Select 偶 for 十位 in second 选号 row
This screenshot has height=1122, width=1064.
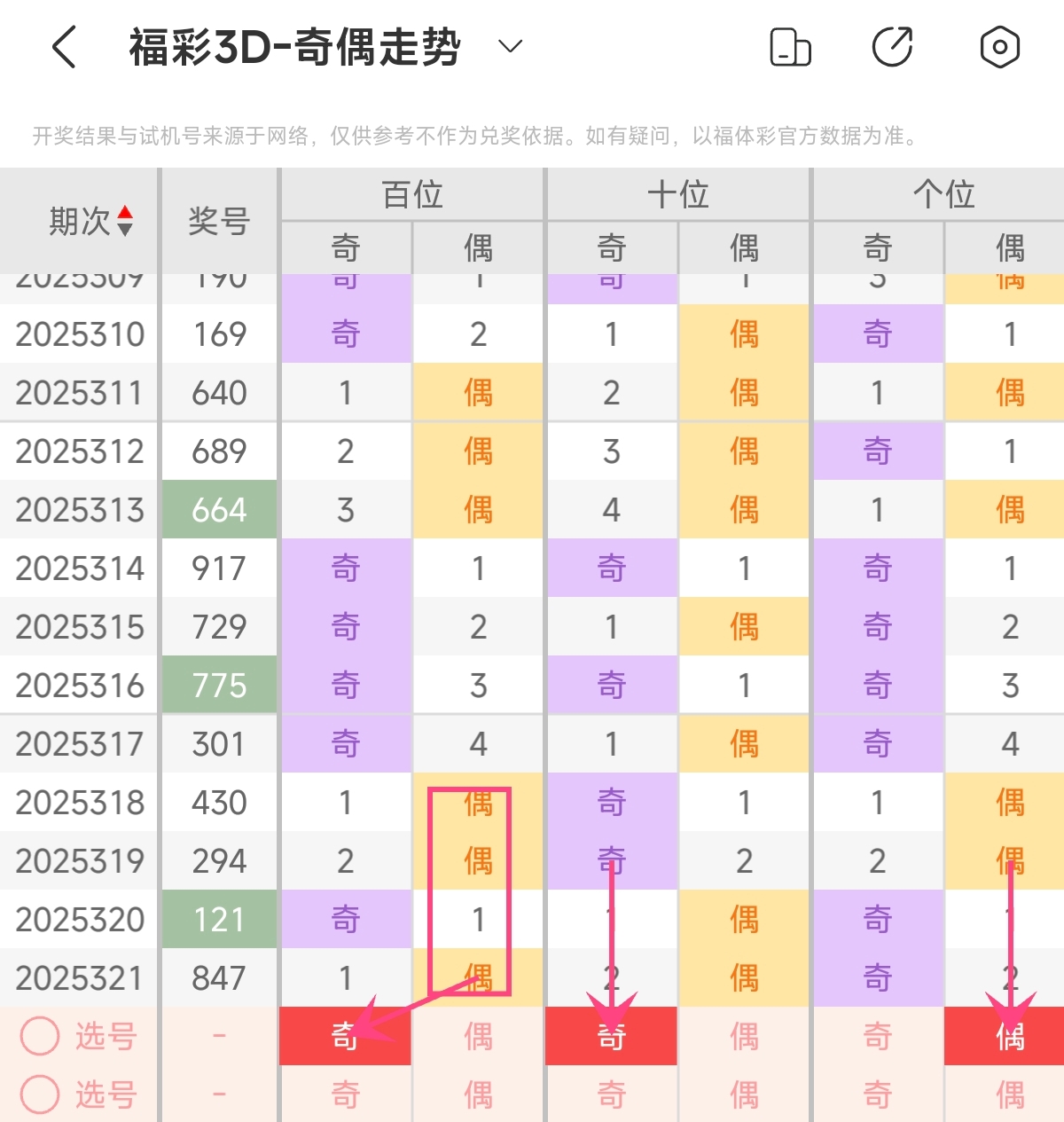pyautogui.click(x=744, y=1095)
